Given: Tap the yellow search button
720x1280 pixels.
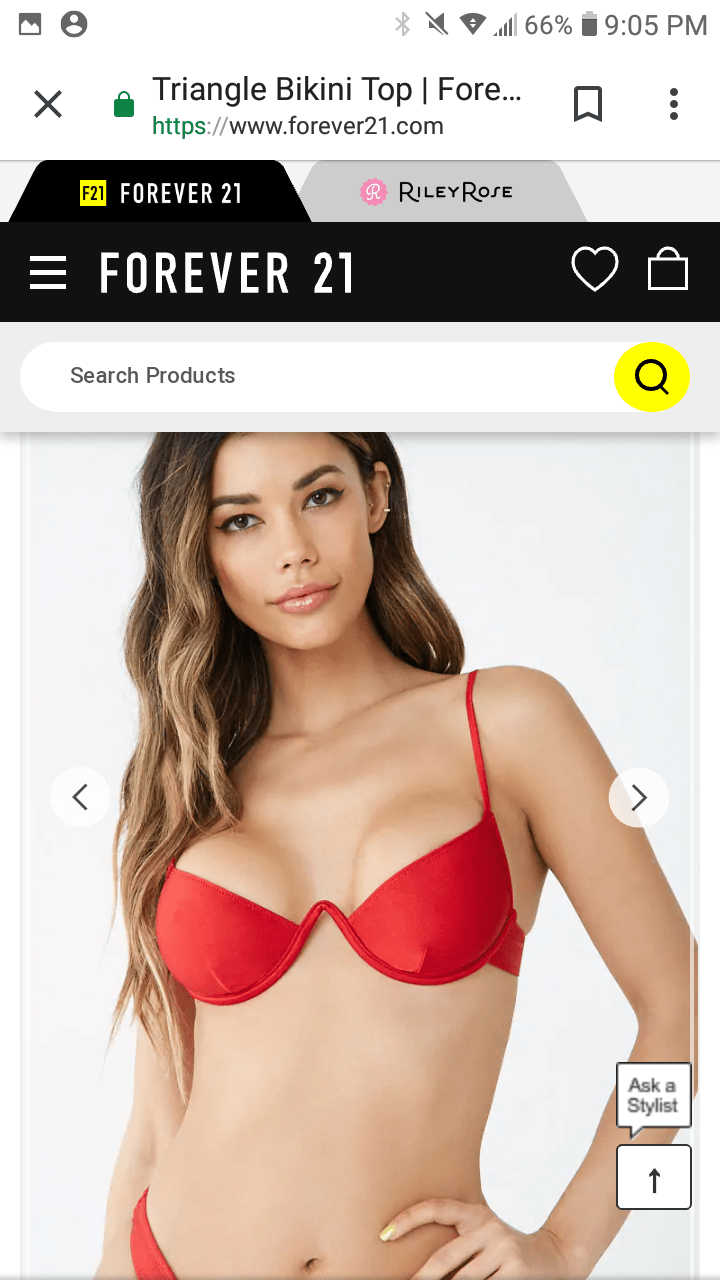Looking at the screenshot, I should pos(651,377).
